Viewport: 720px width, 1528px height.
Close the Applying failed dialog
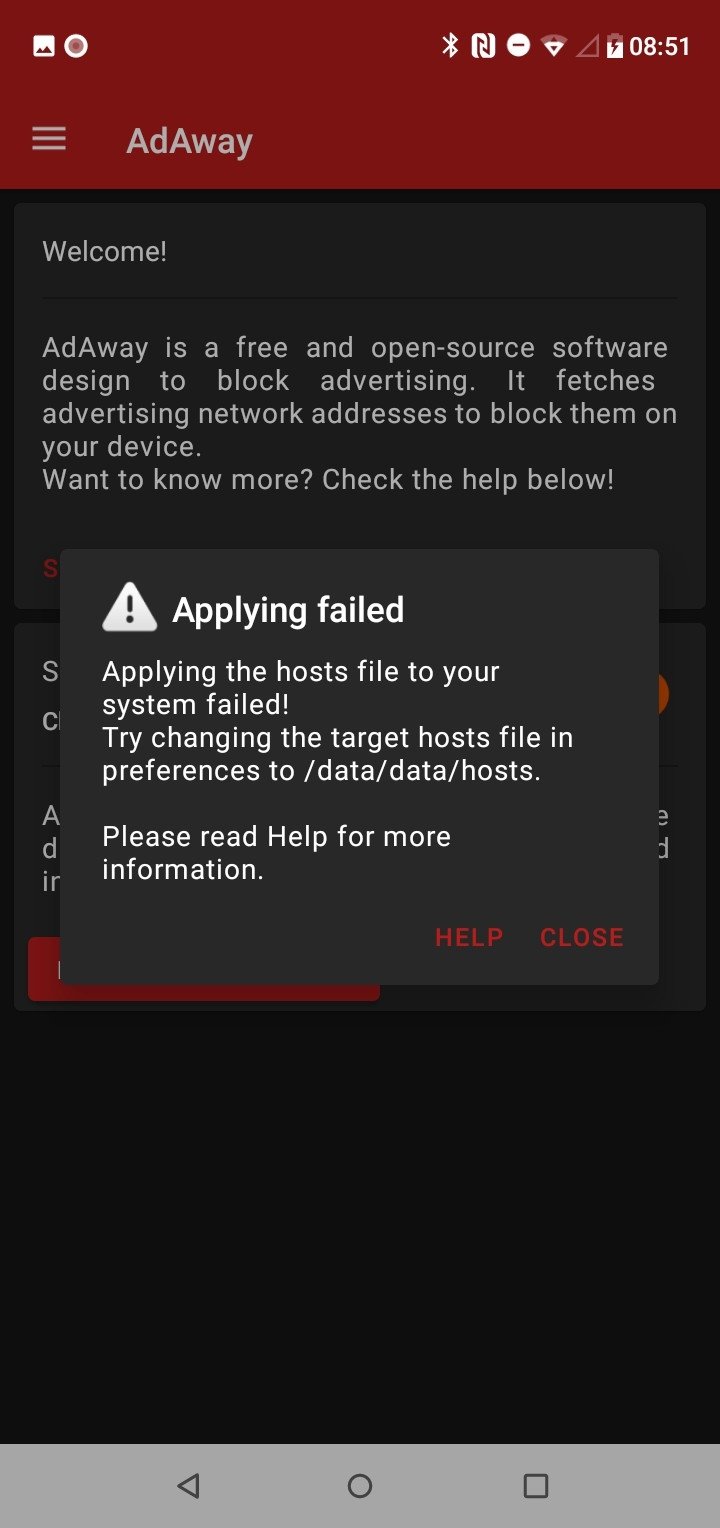[582, 937]
